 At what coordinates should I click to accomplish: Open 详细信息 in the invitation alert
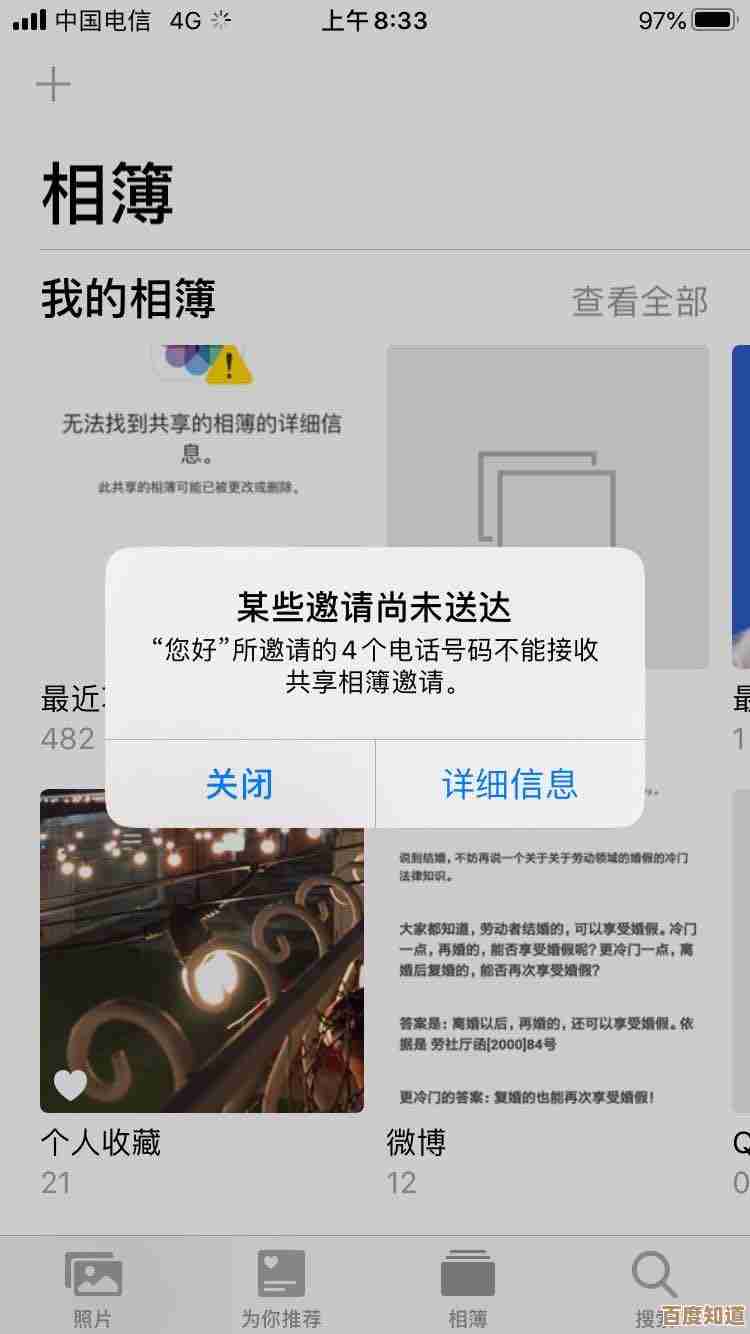coord(509,783)
